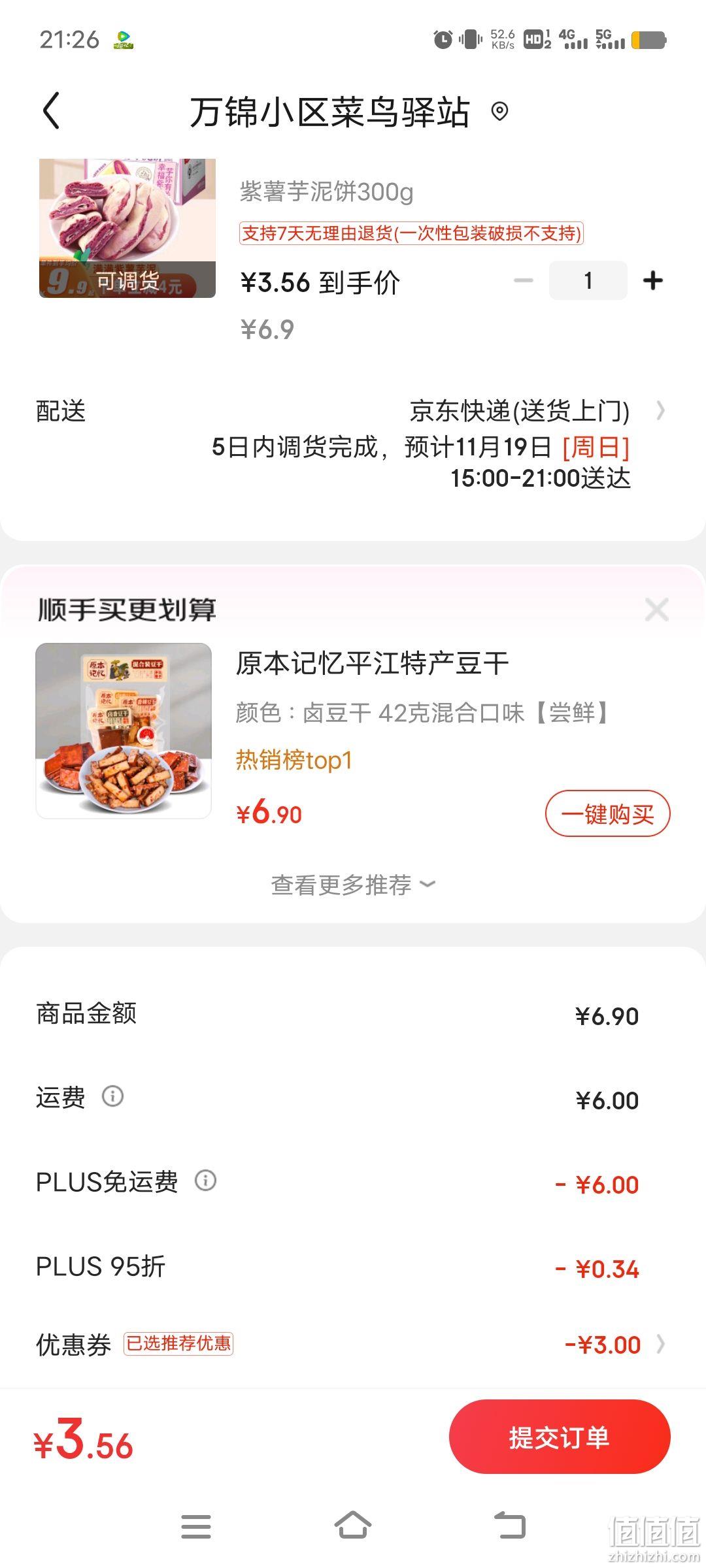Tap the quantity field showing 1

pos(588,281)
